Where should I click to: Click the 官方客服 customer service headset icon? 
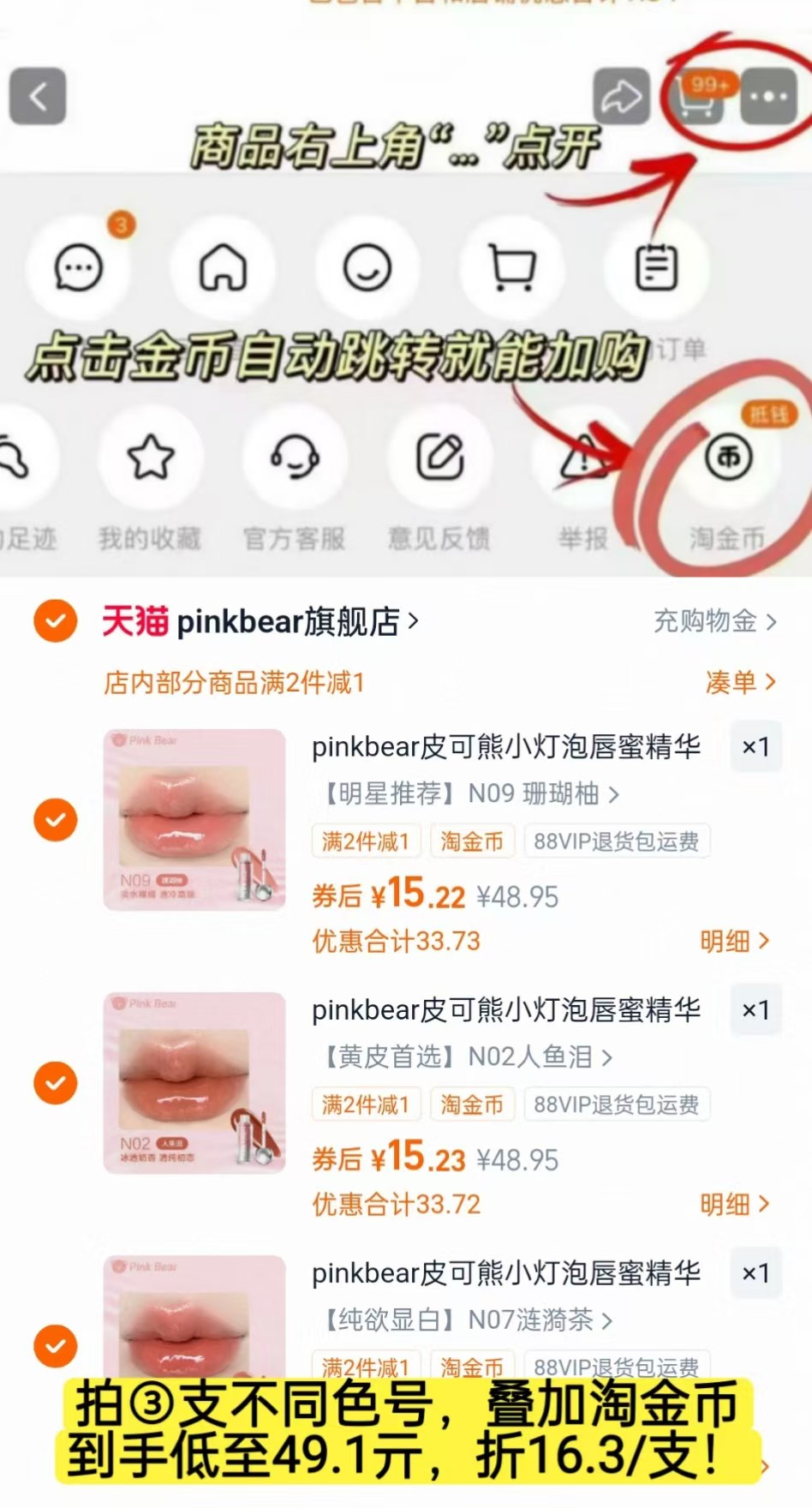click(294, 458)
